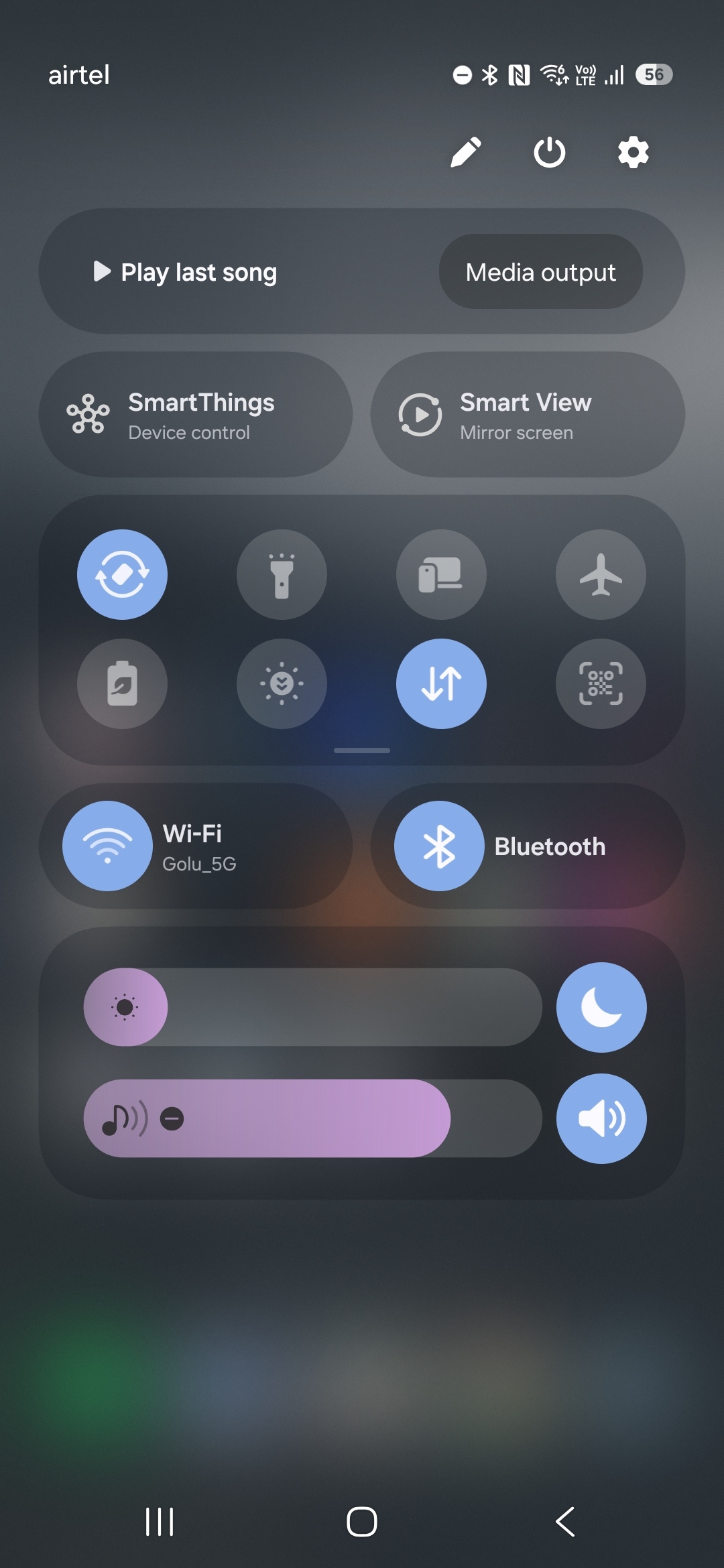The image size is (724, 1568).
Task: Toggle auto rotate off
Action: tap(122, 574)
